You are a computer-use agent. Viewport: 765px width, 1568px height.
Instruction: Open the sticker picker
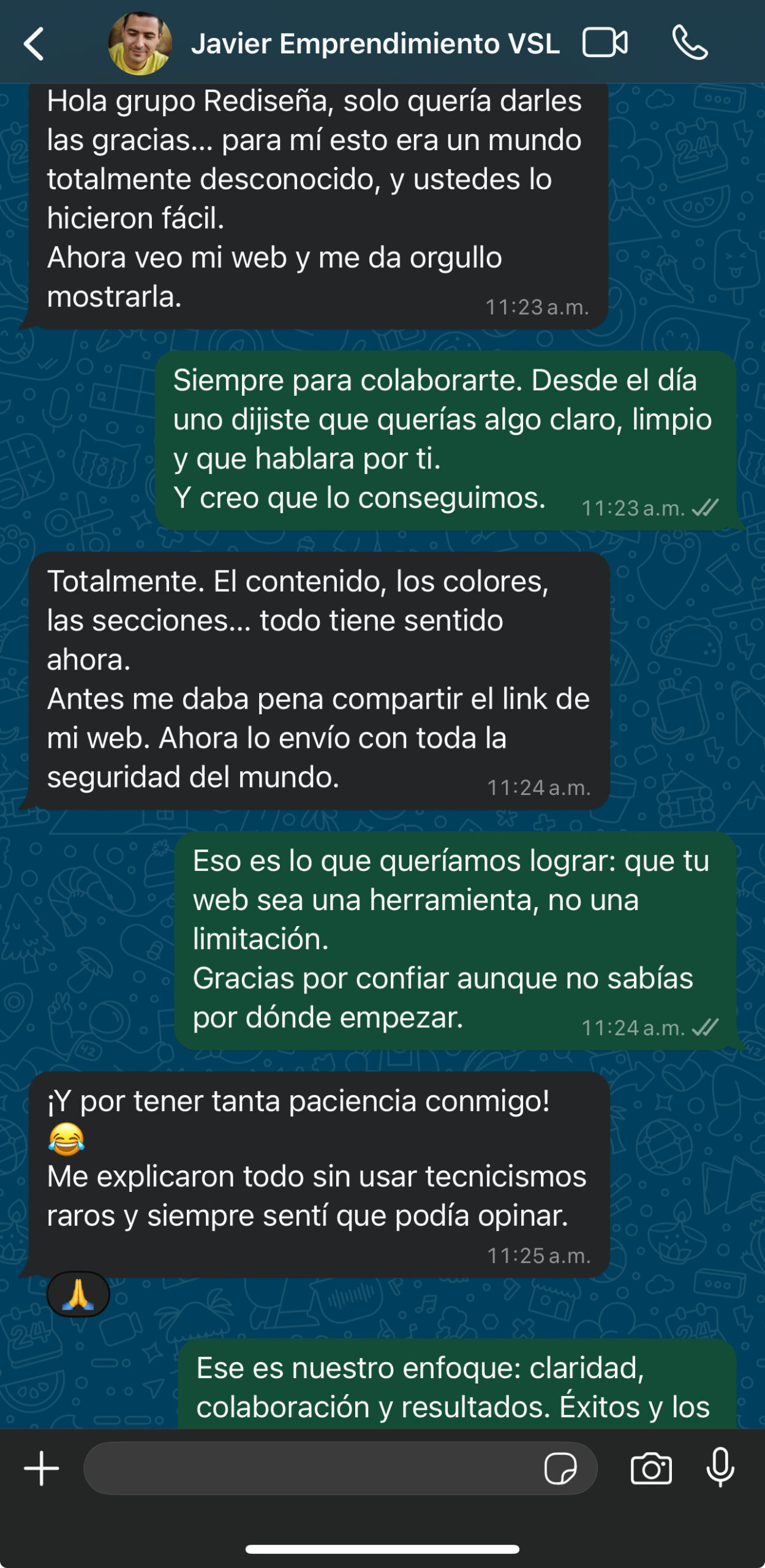[x=560, y=1468]
